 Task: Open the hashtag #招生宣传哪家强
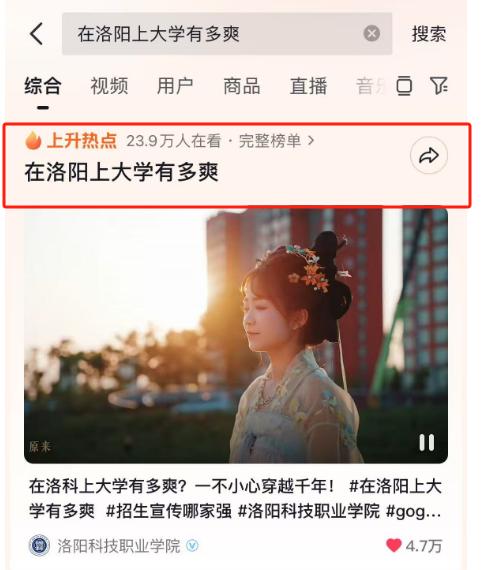(x=169, y=511)
